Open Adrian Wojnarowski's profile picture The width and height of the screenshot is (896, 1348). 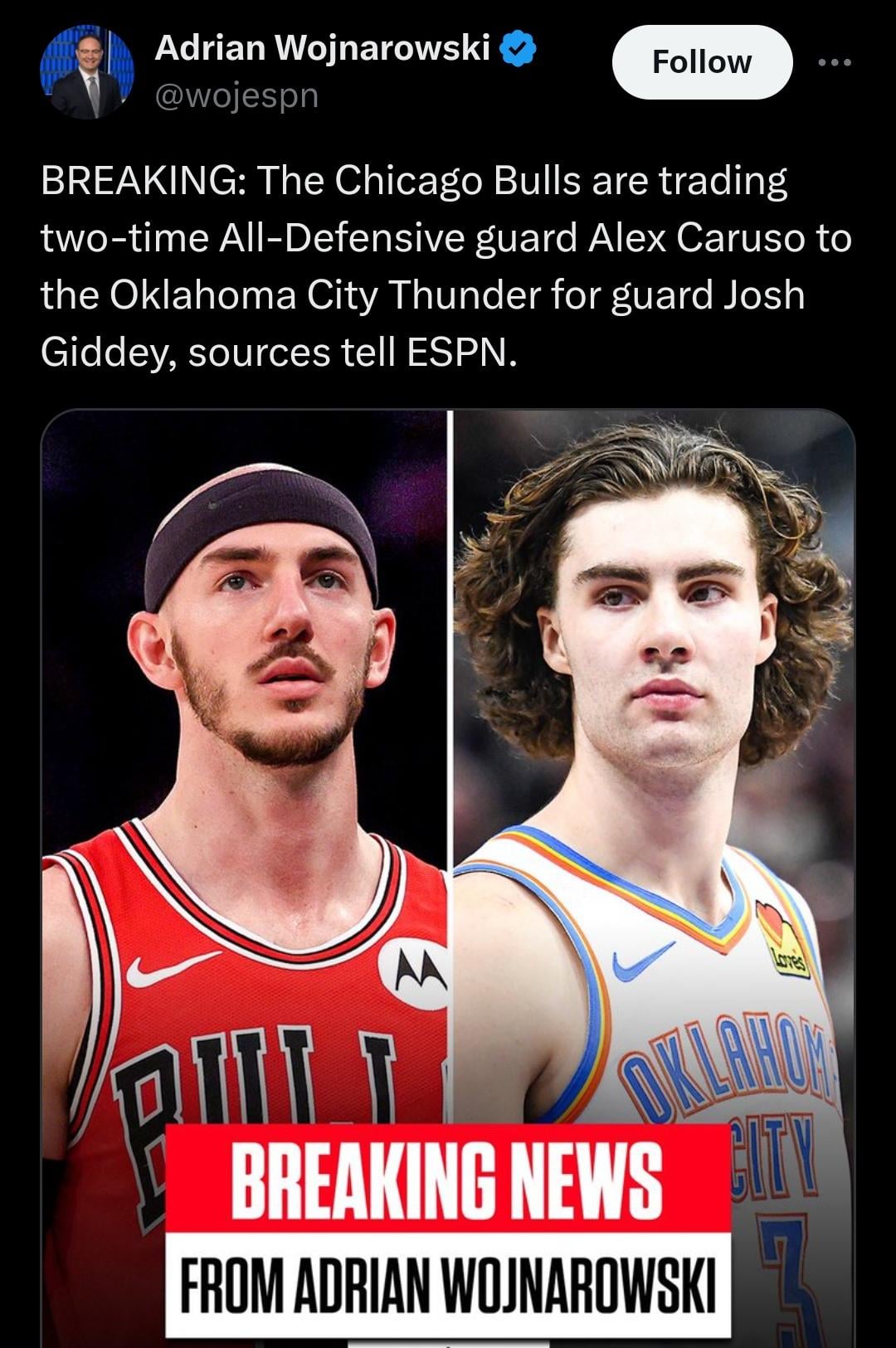tap(86, 72)
